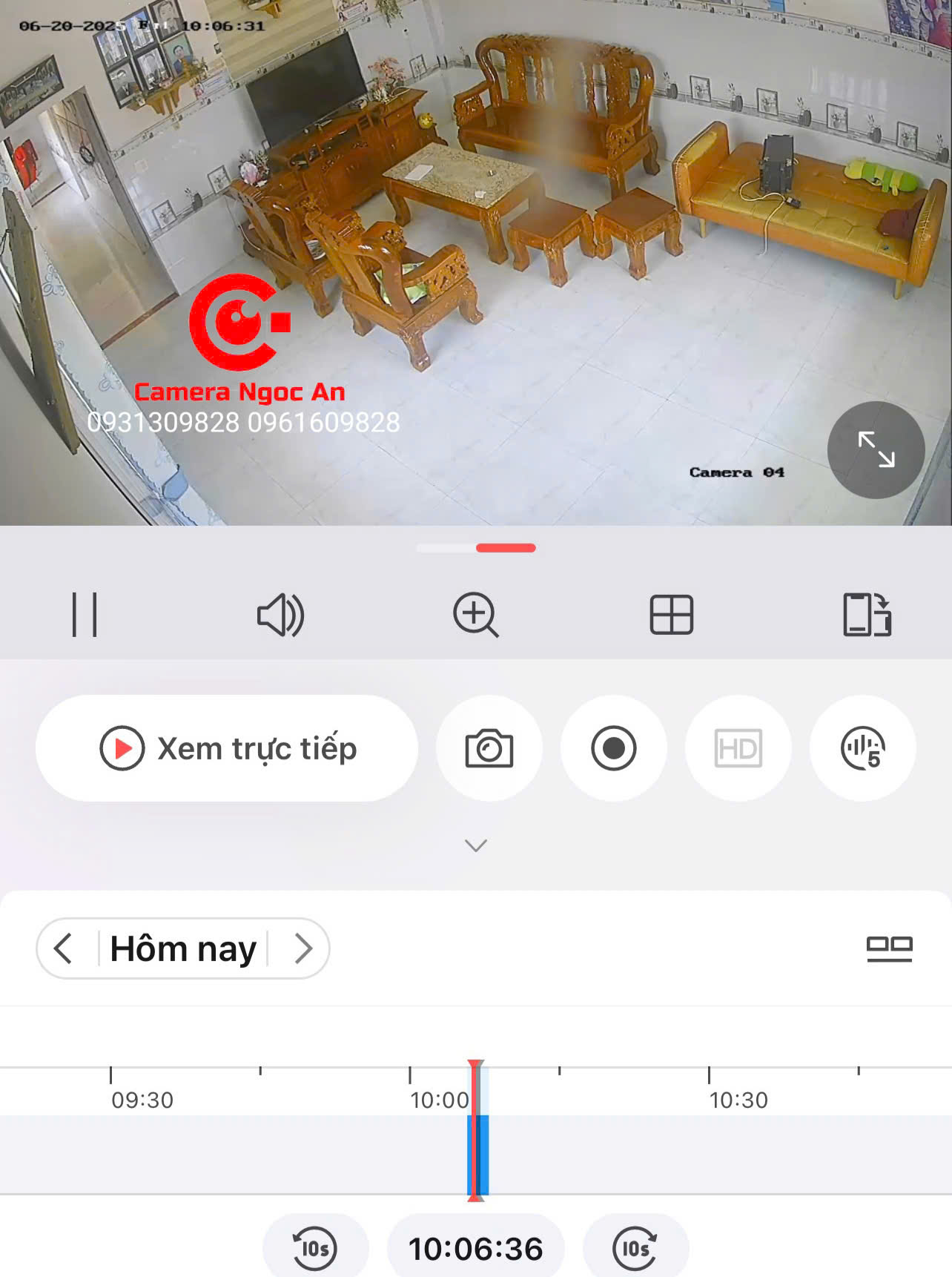This screenshot has width=952, height=1277.
Task: Expand more controls with the down chevron
Action: click(x=475, y=845)
